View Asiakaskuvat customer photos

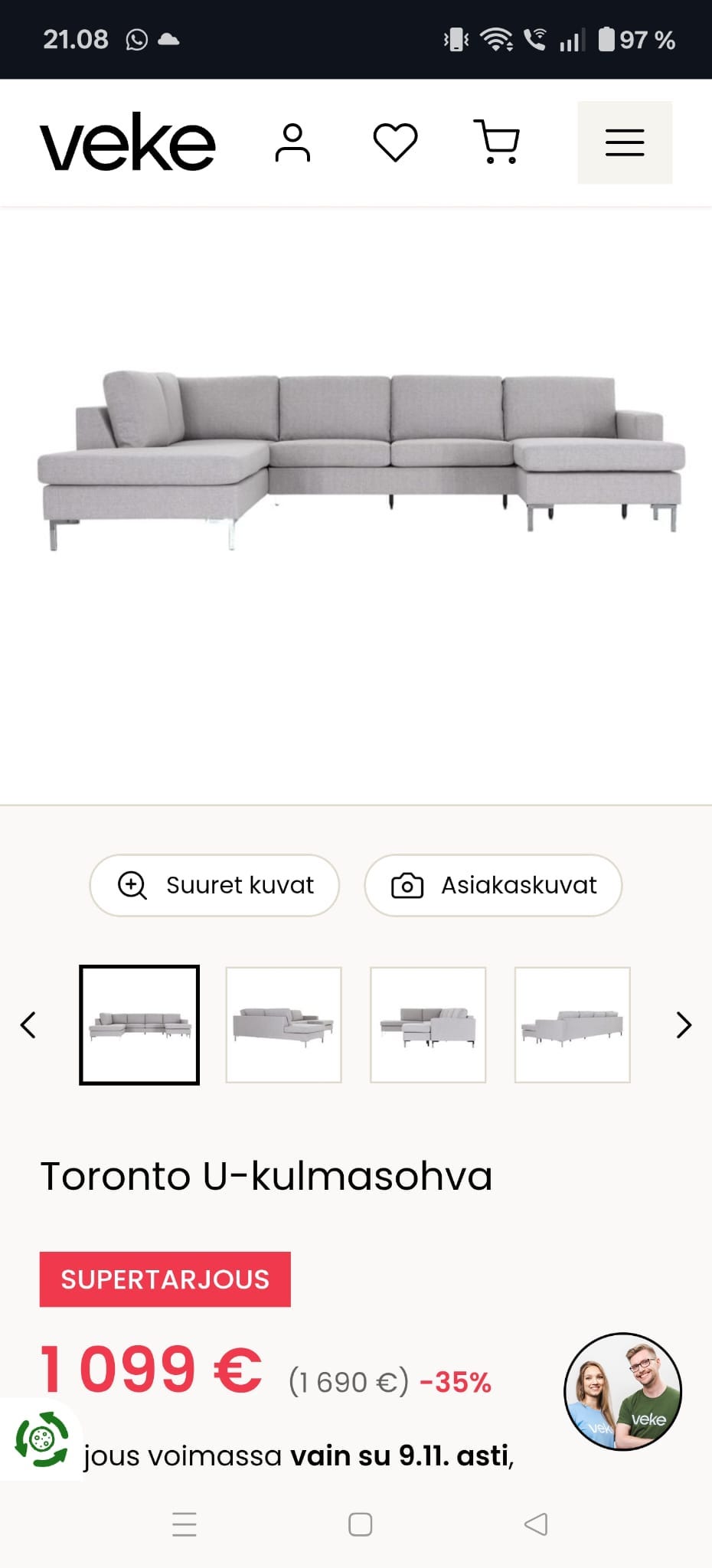[x=493, y=885]
